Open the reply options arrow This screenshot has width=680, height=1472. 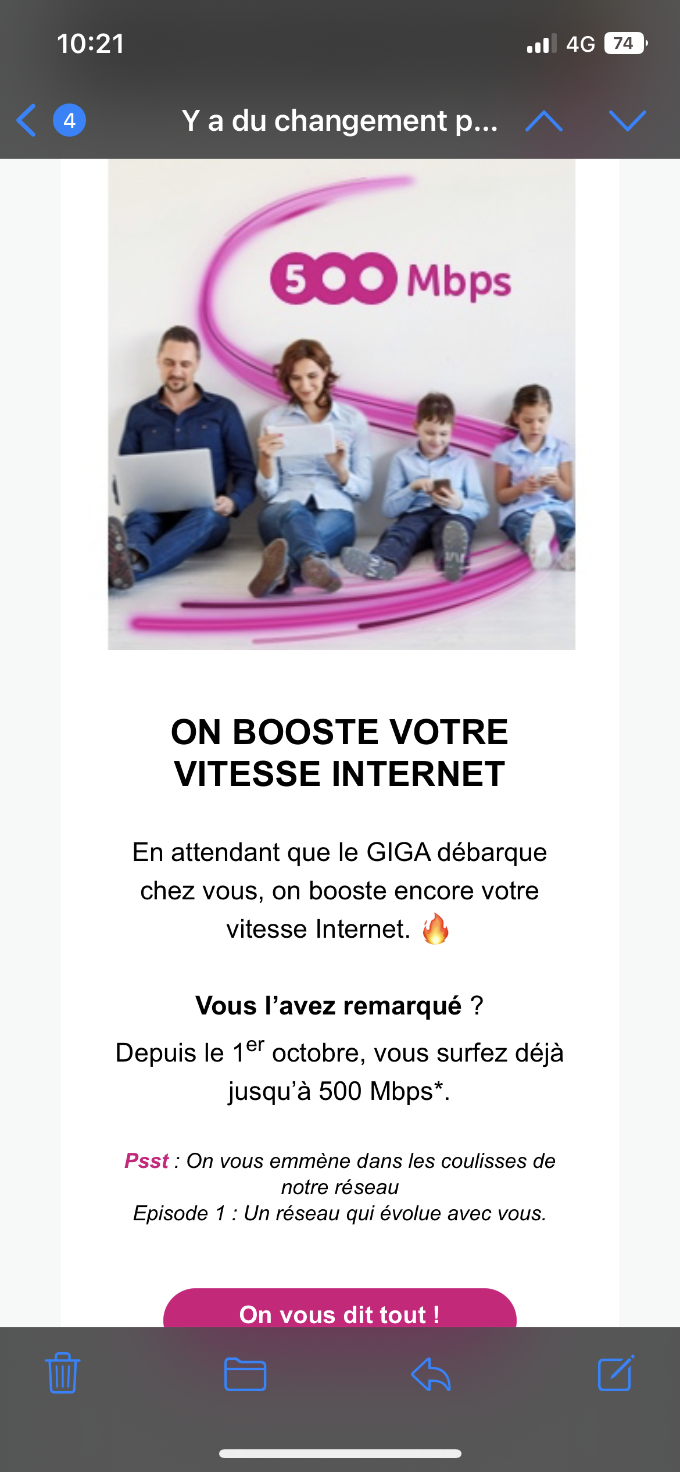431,1374
